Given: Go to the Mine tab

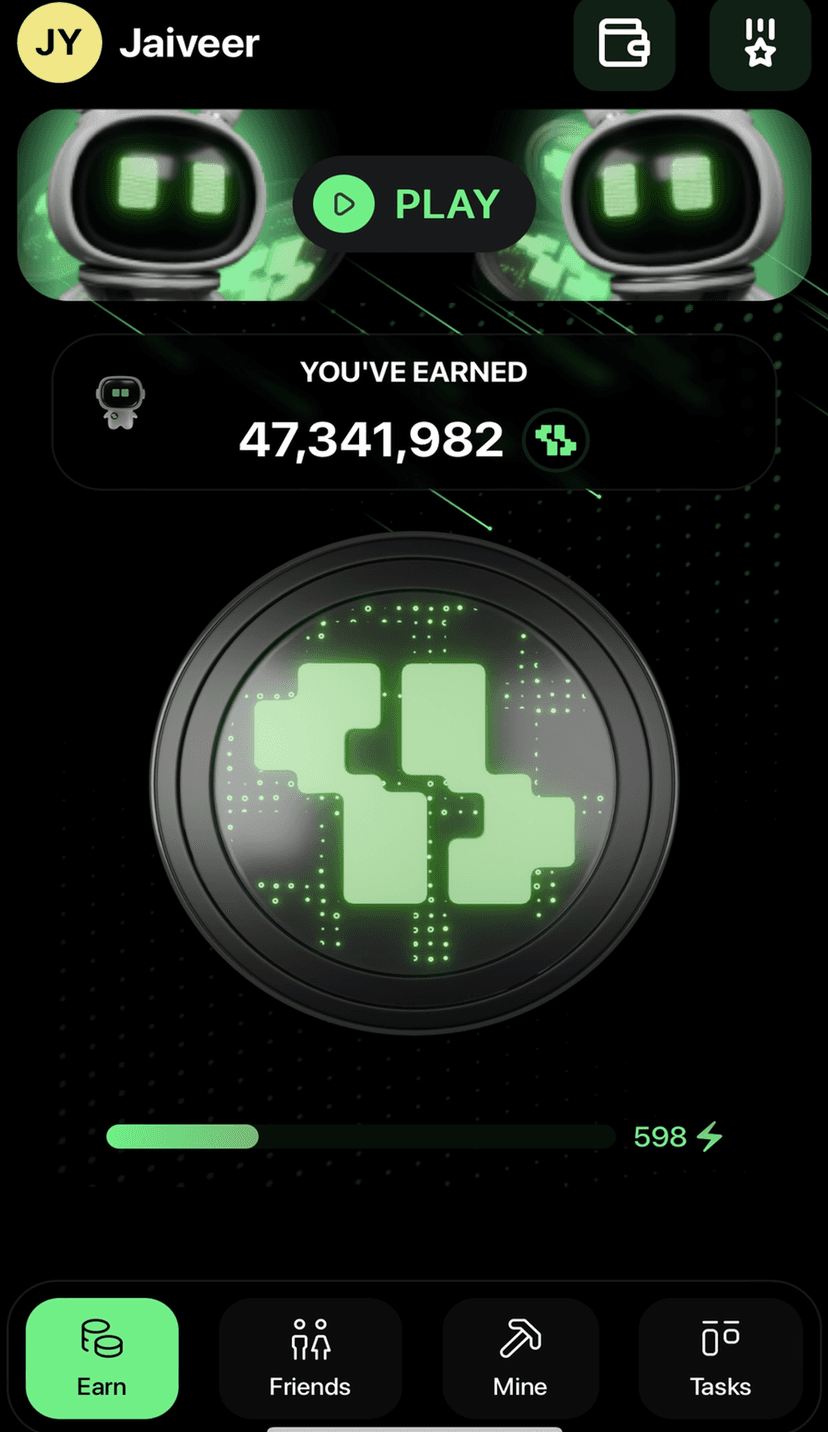Looking at the screenshot, I should (x=520, y=1358).
